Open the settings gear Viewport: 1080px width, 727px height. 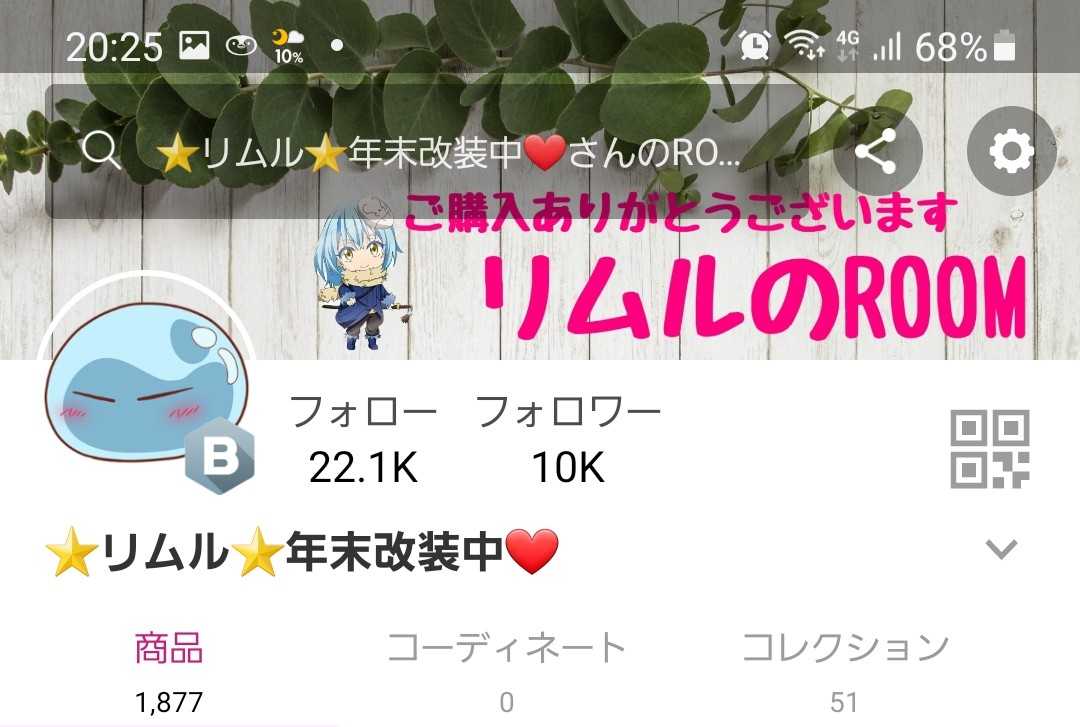[1010, 151]
